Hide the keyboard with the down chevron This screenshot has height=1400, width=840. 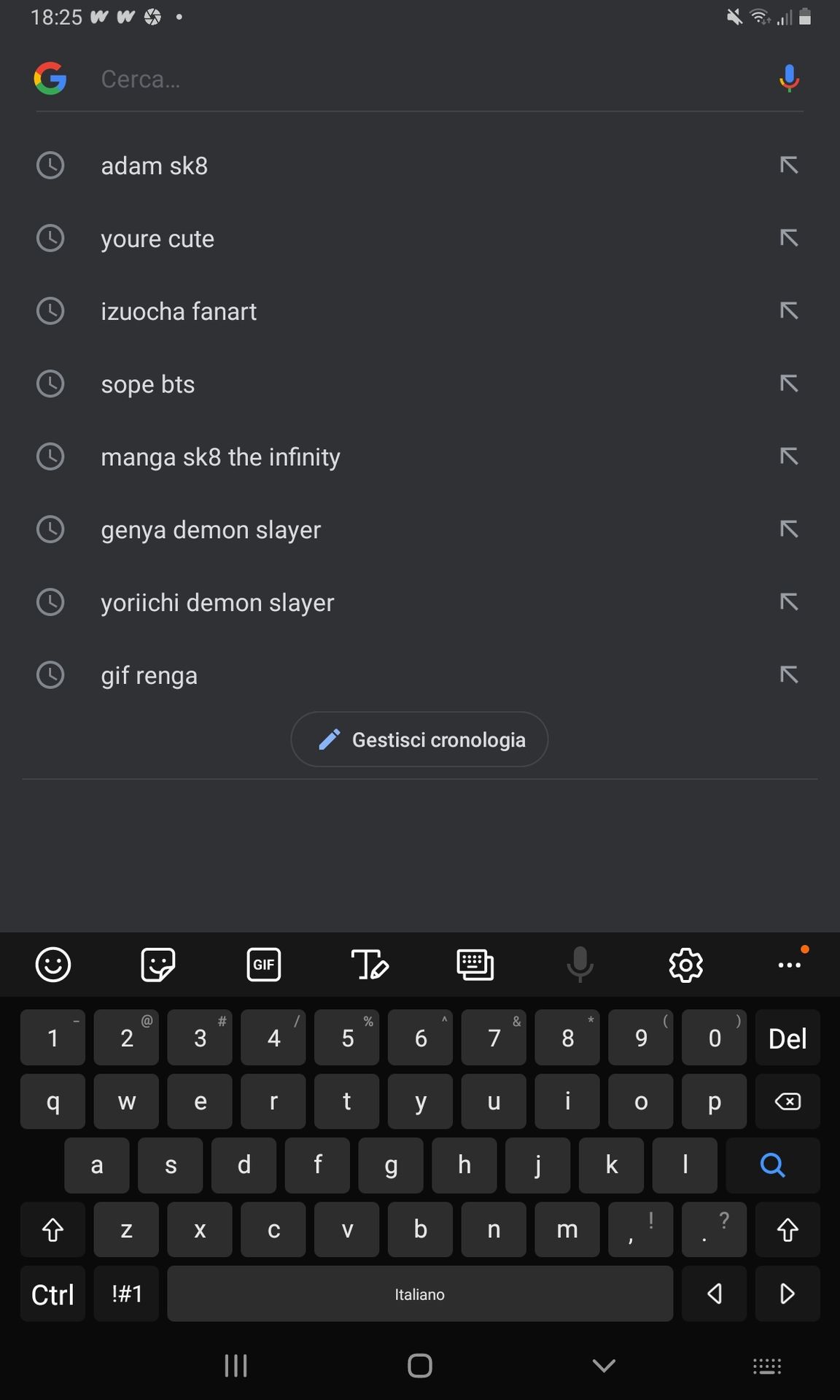tap(604, 1366)
